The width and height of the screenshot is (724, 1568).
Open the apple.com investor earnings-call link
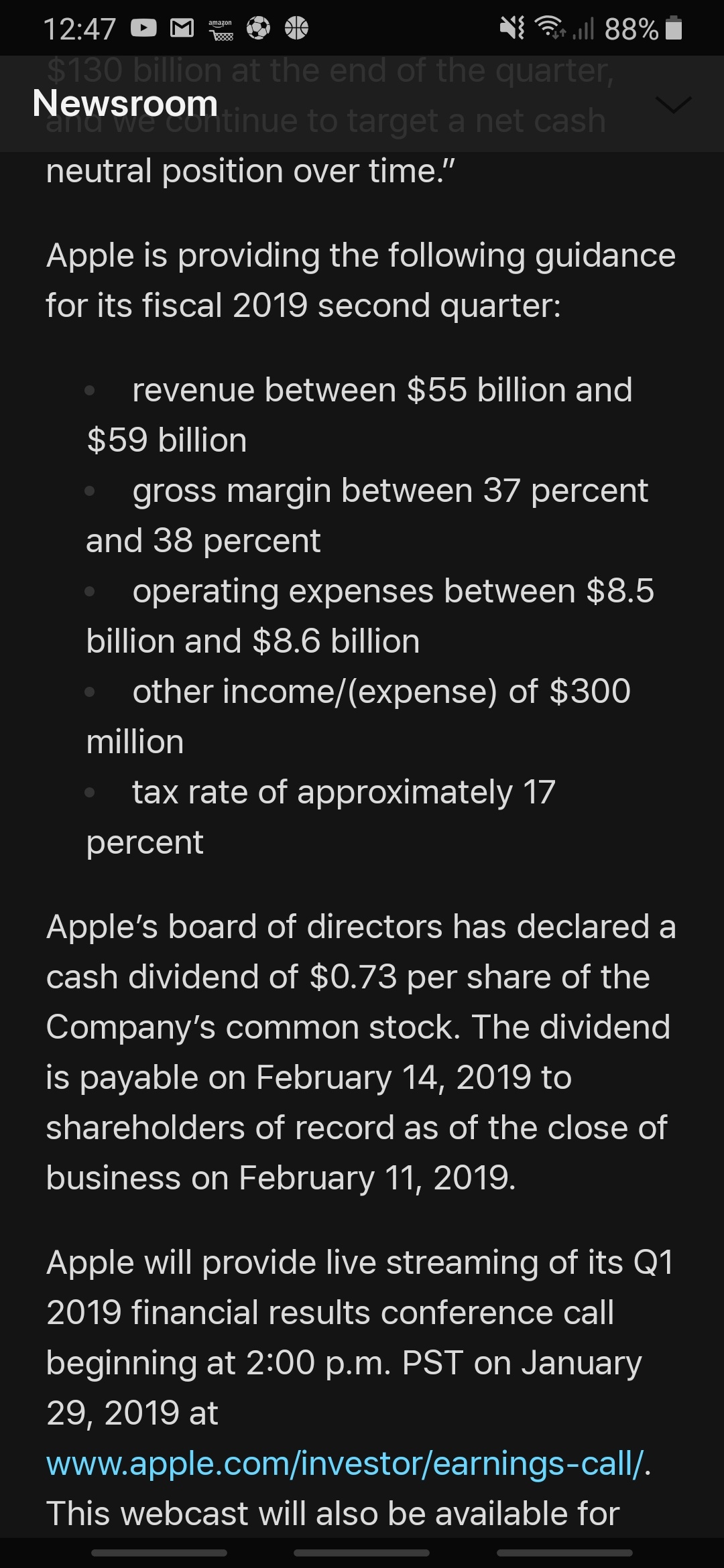345,1463
